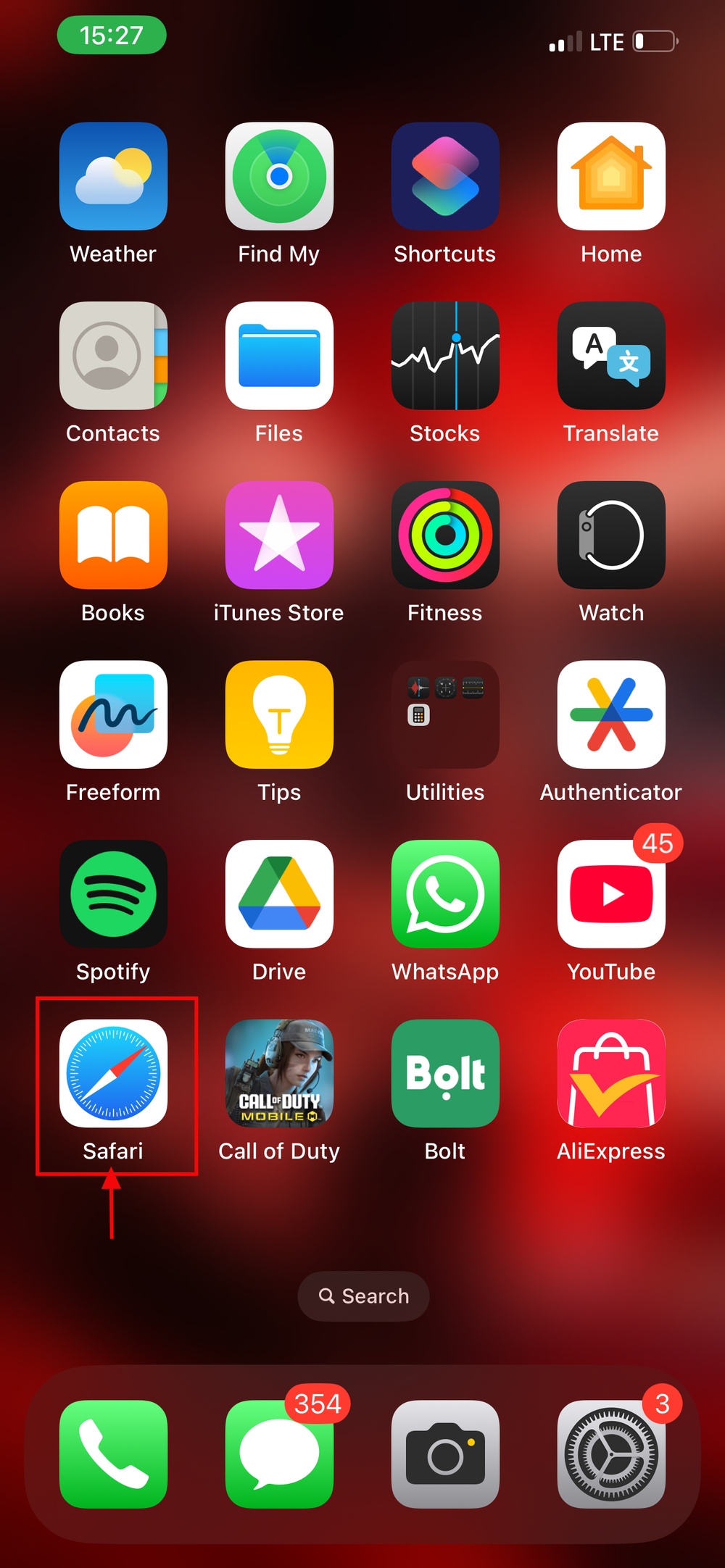Tap the Search bar

(362, 1296)
